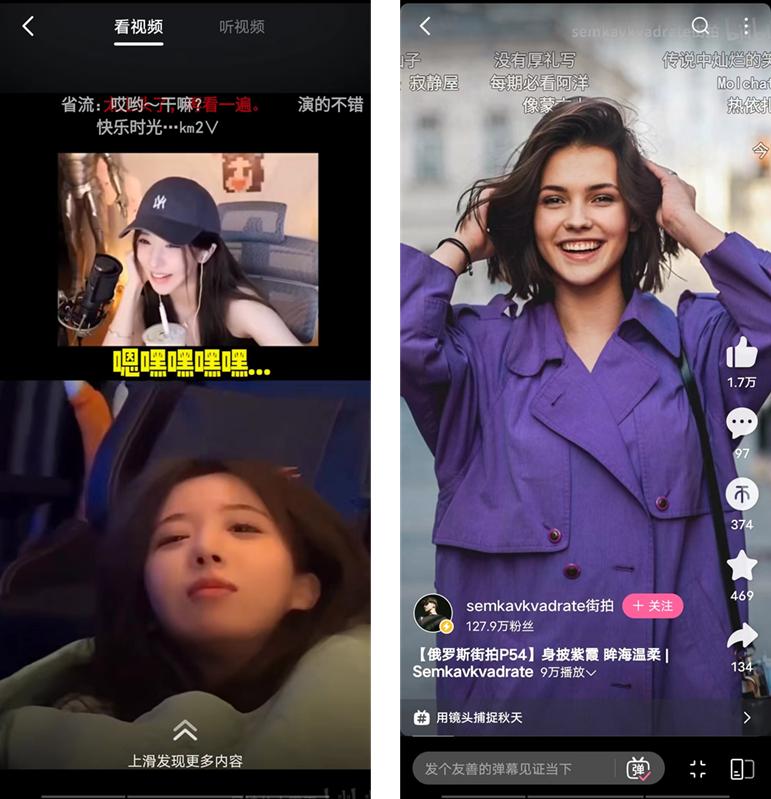Follow the creator via the 关注 button
The height and width of the screenshot is (799, 771).
coord(652,605)
